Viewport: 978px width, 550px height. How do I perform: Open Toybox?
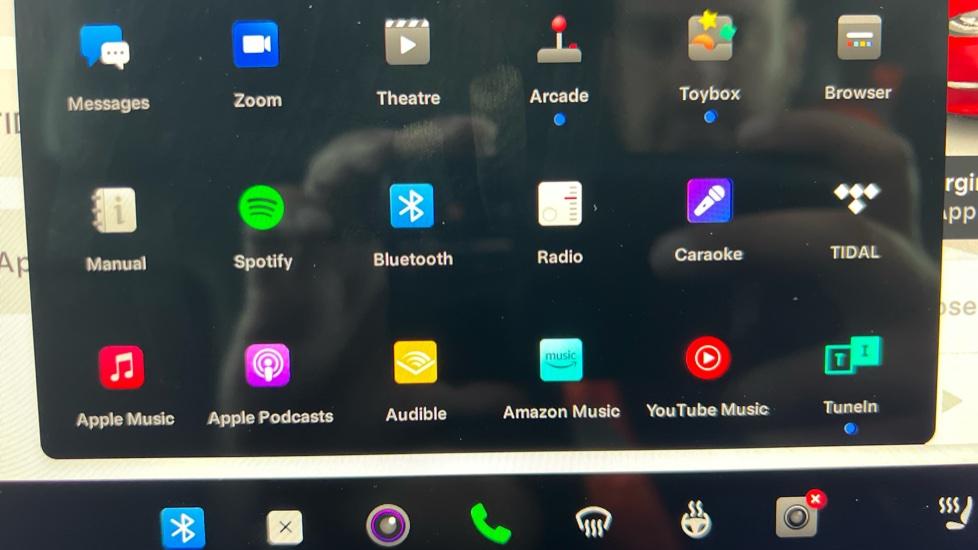709,39
